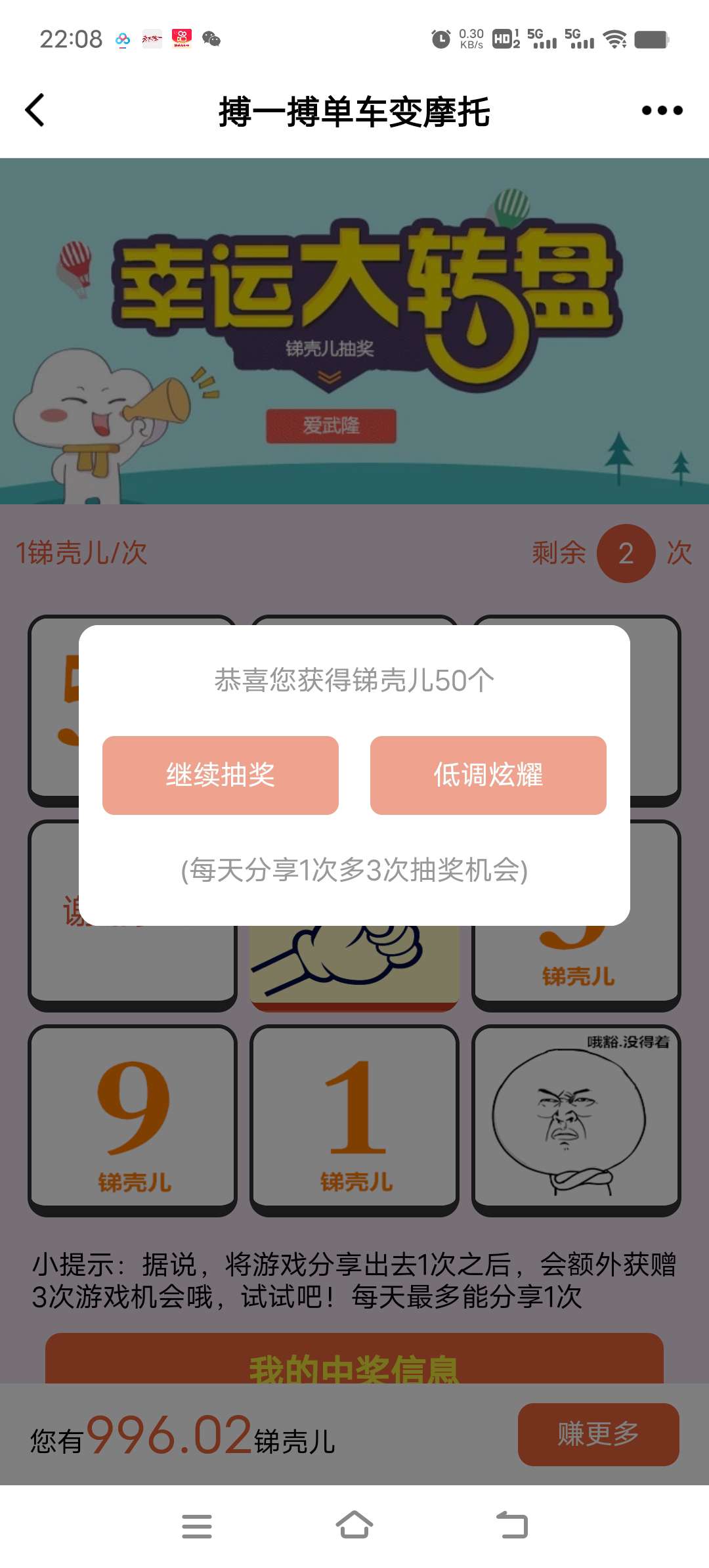Screen dimensions: 709x1568
Task: Tap the 赚更多 button
Action: (x=598, y=1434)
